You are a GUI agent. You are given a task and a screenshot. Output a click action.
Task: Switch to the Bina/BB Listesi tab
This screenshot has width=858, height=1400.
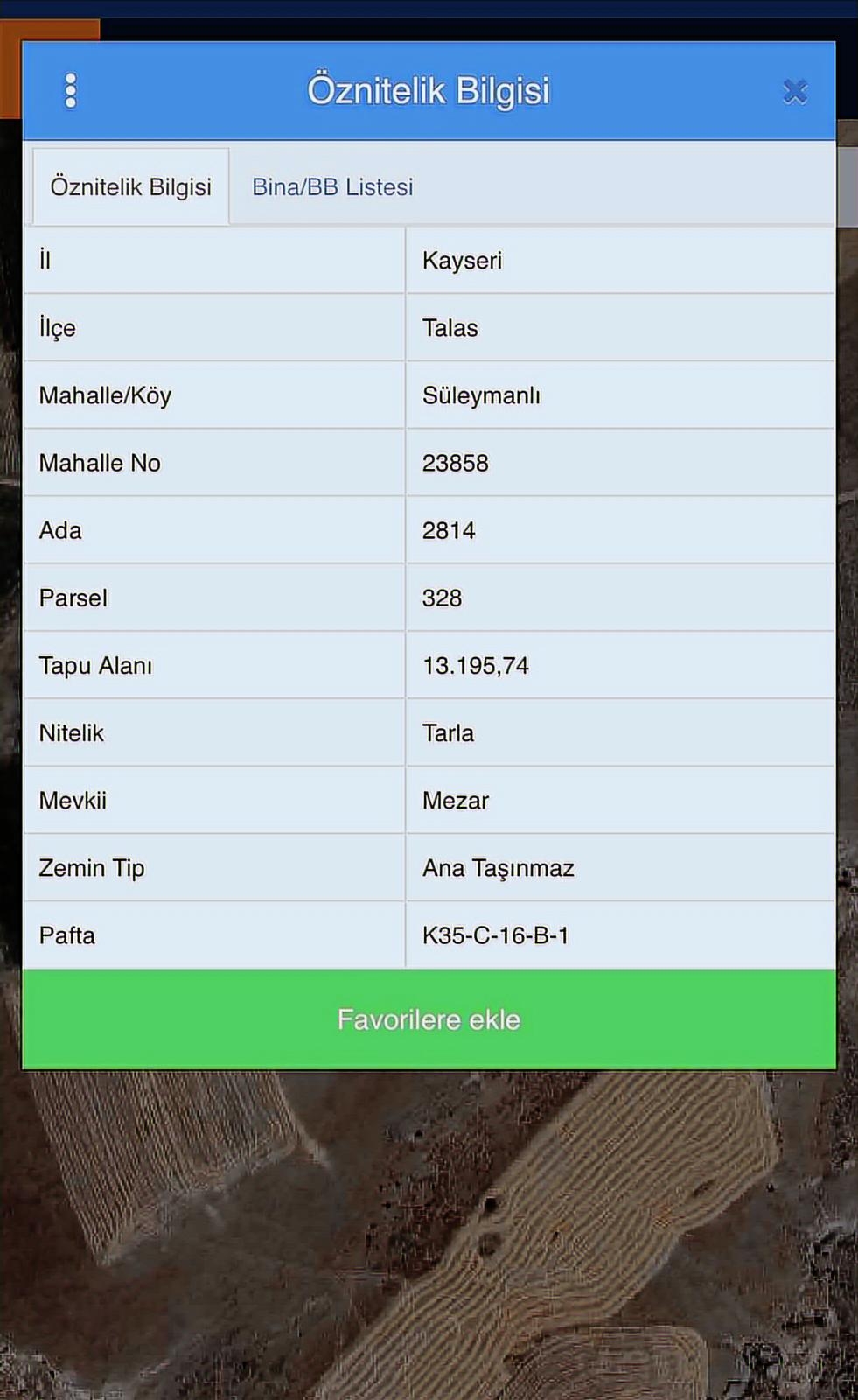tap(332, 187)
